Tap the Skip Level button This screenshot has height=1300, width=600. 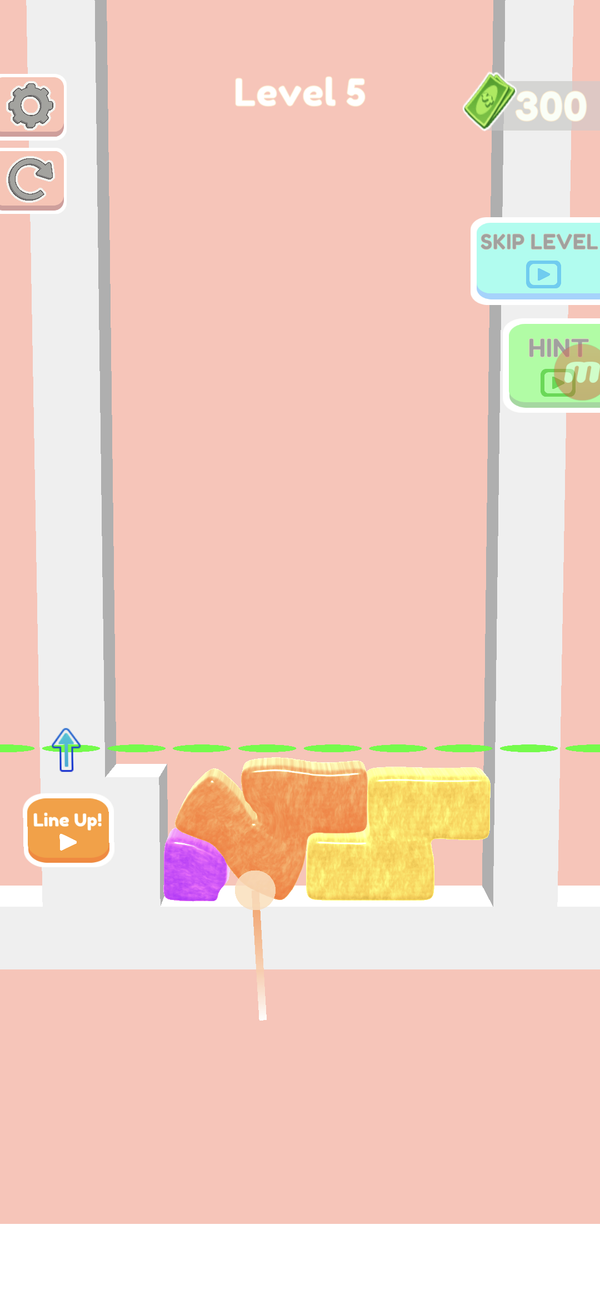537,260
